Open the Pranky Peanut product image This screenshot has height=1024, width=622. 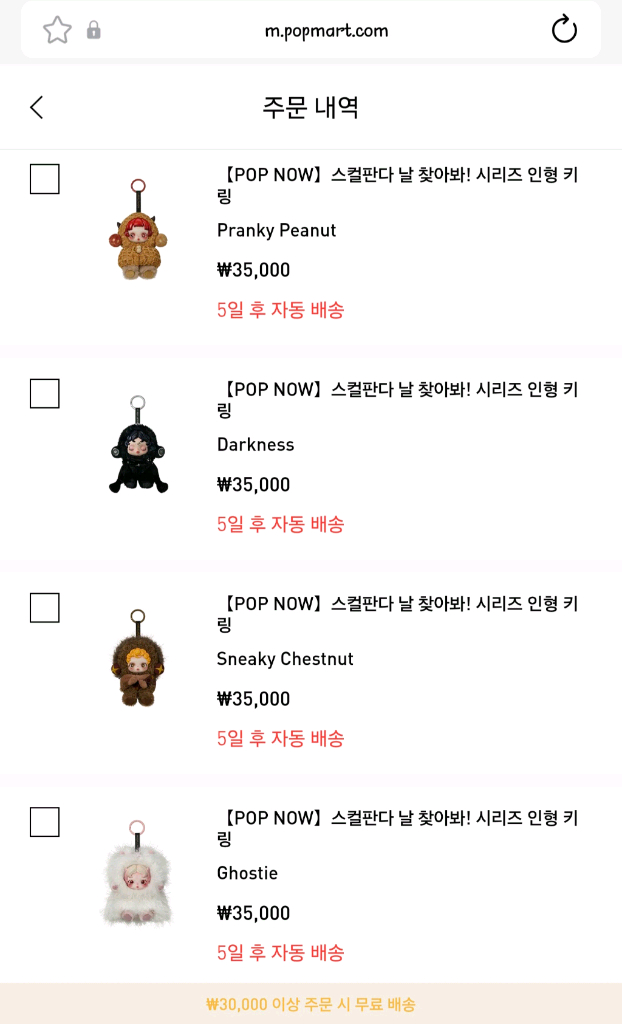[138, 230]
